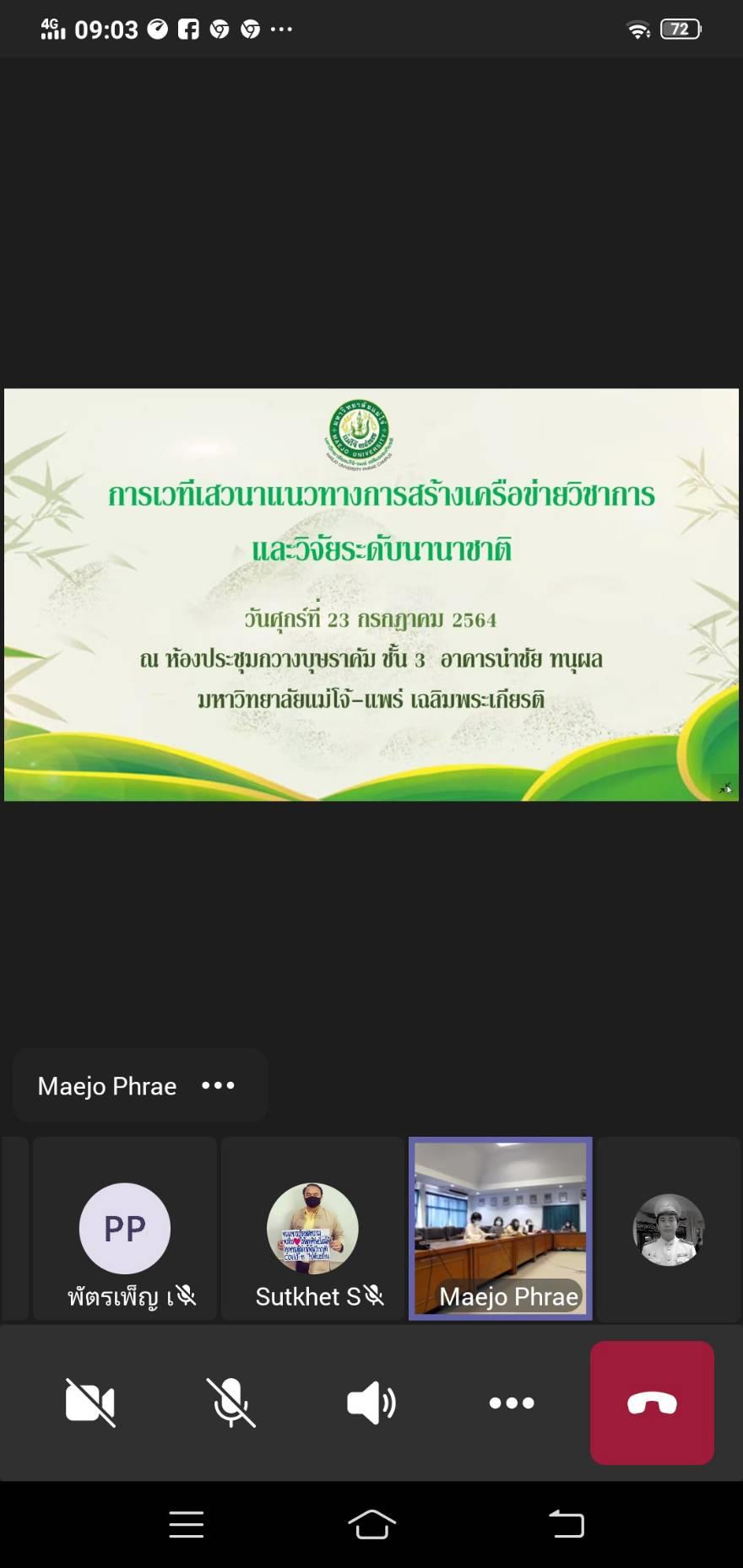Open options for Maejo Phrae presenter
The image size is (743, 1568).
tap(218, 1085)
